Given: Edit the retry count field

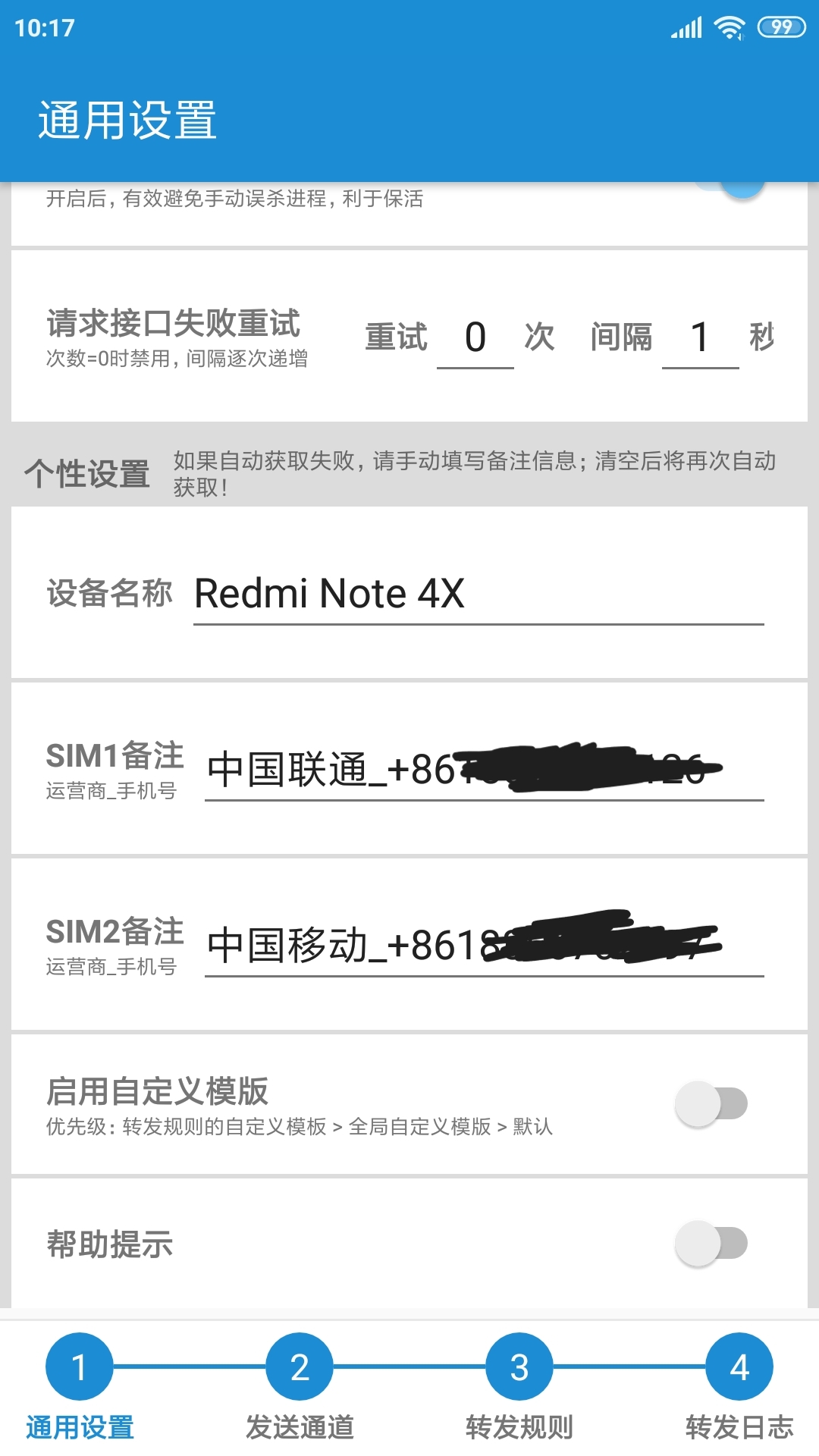Looking at the screenshot, I should 475,338.
